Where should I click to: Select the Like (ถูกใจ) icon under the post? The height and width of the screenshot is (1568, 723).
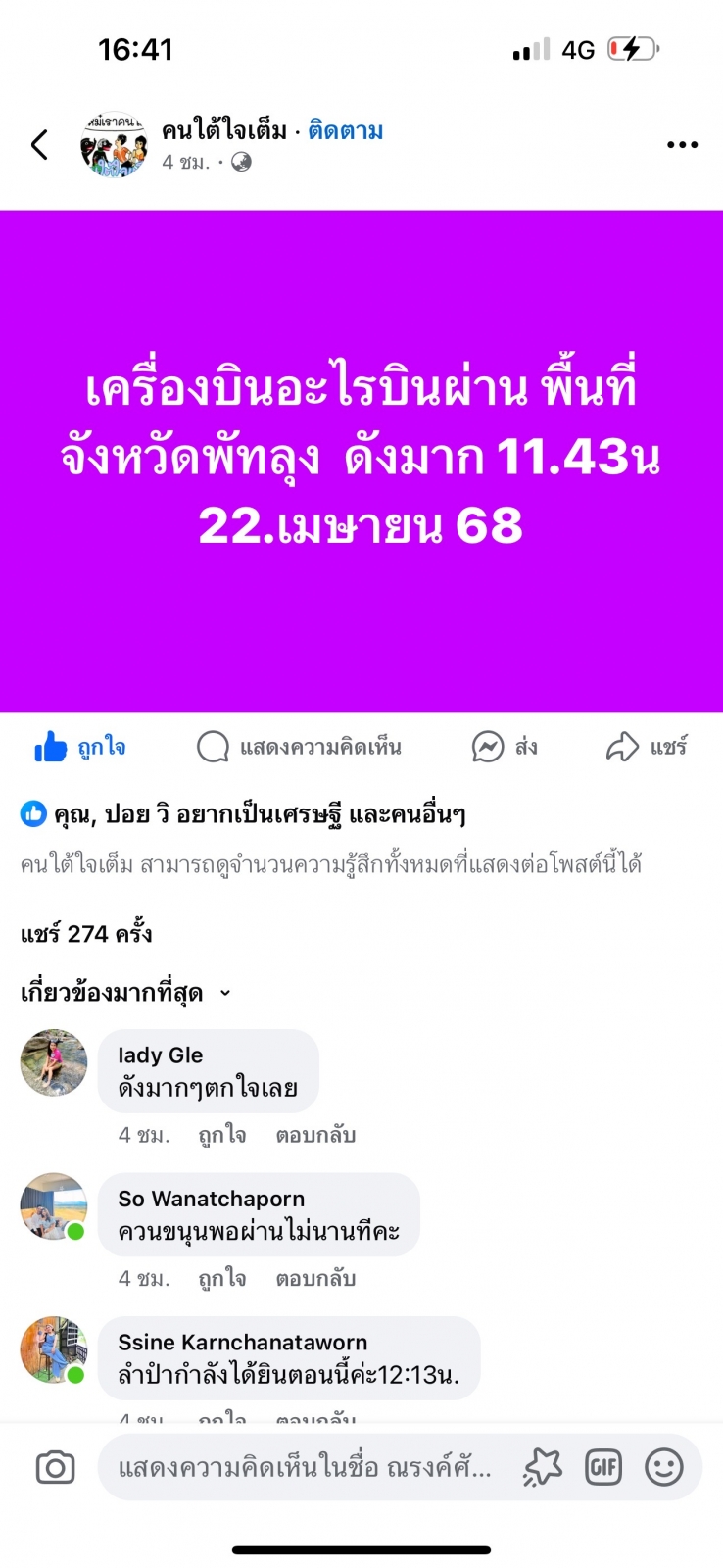(51, 746)
